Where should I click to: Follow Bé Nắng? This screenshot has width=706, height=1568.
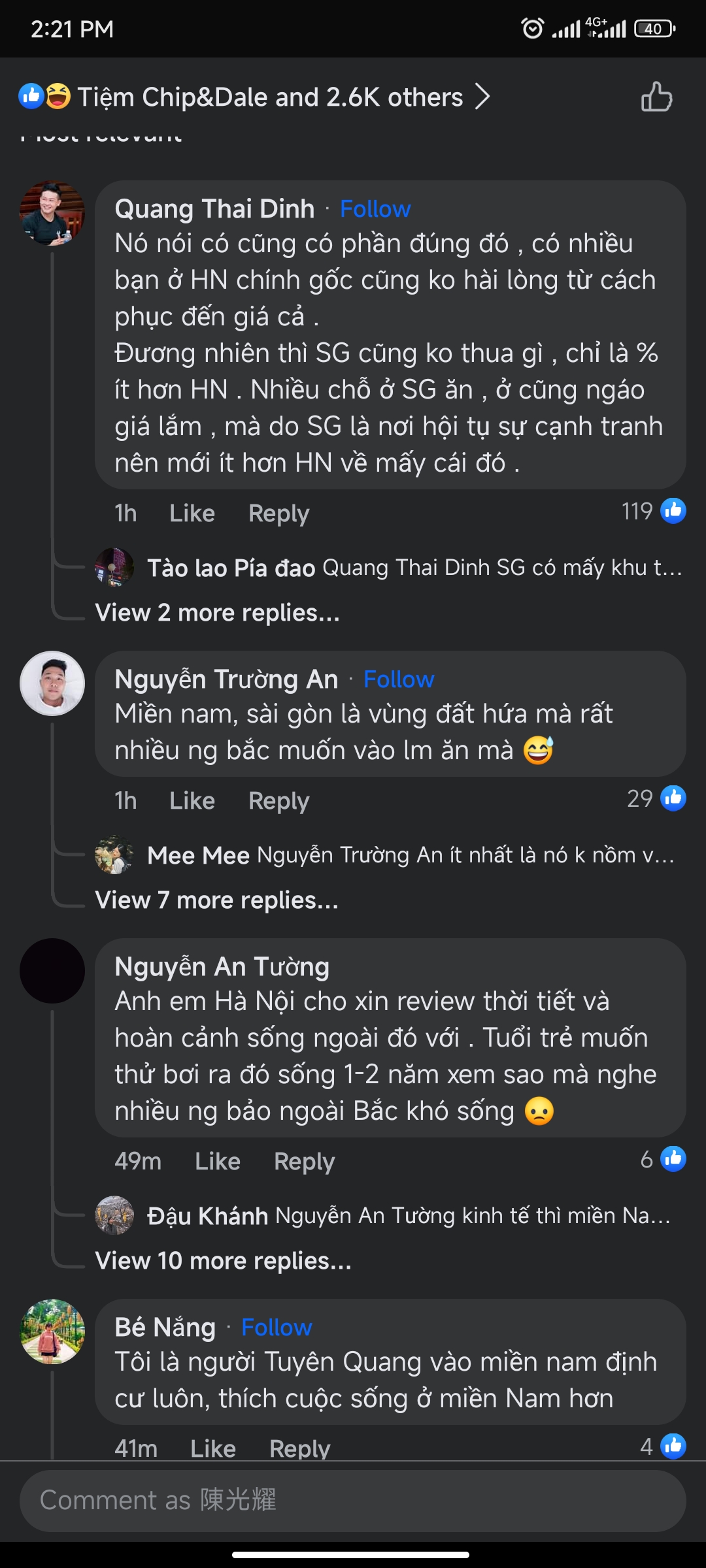tap(277, 1328)
